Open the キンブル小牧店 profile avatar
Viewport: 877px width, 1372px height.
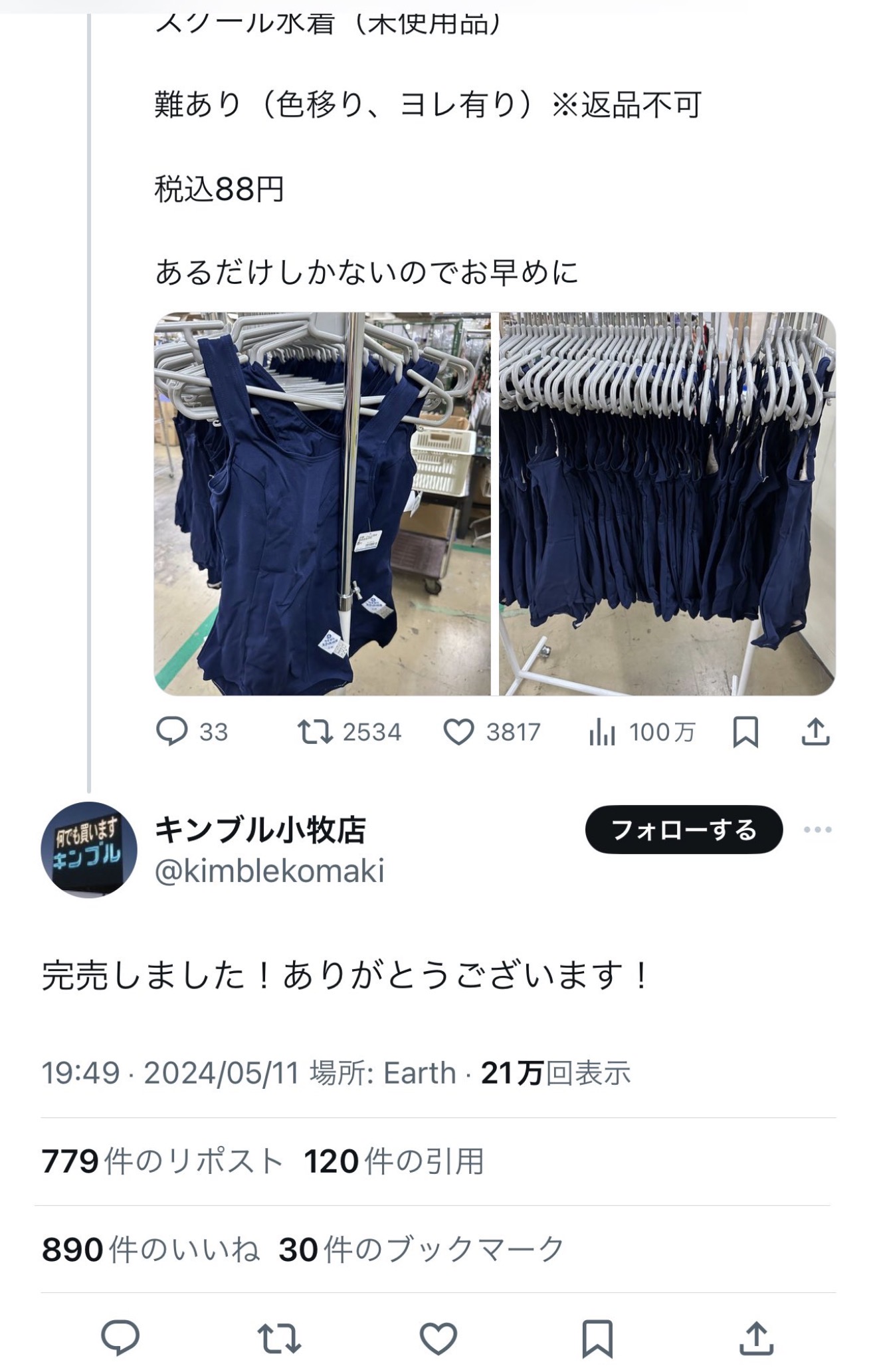[x=89, y=850]
